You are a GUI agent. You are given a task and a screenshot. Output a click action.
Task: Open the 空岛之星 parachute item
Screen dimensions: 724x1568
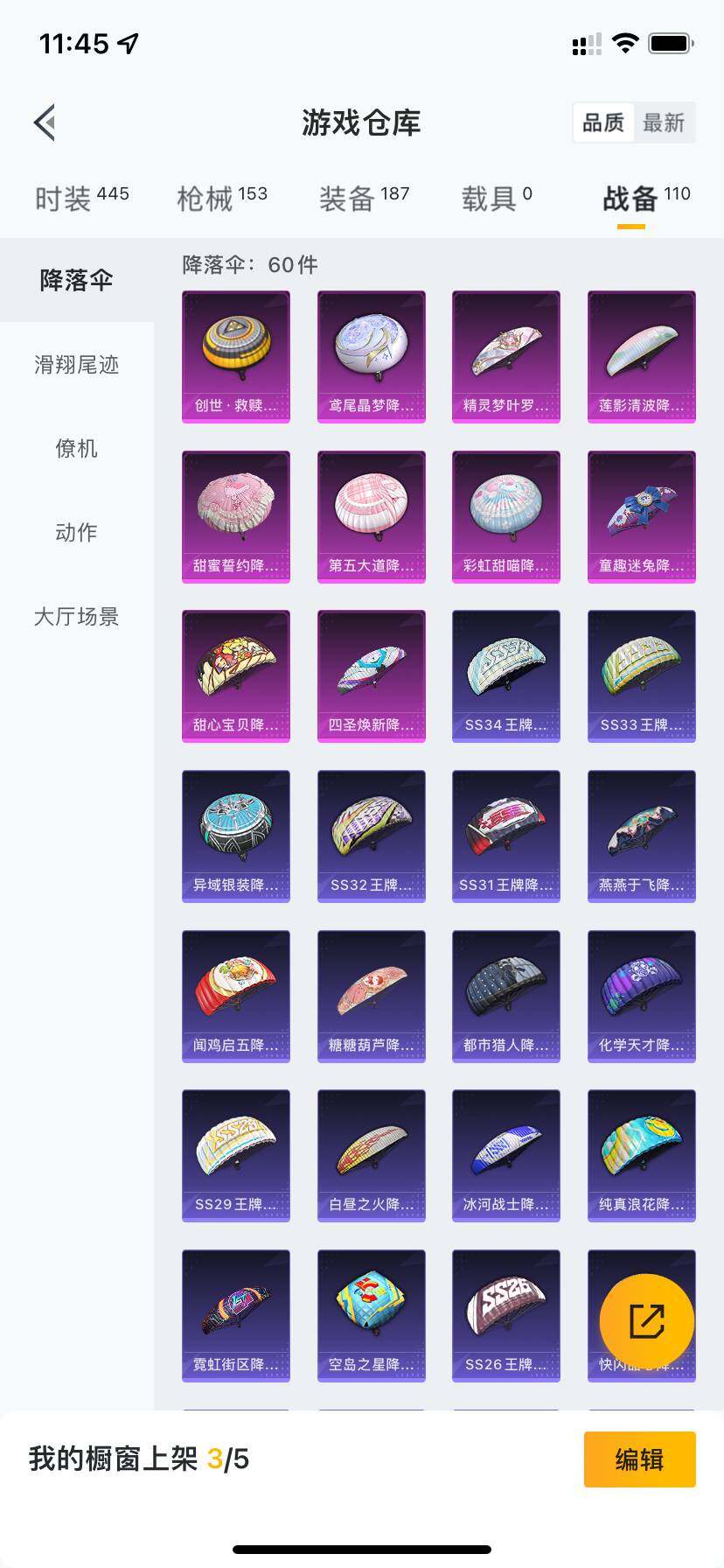371,1316
